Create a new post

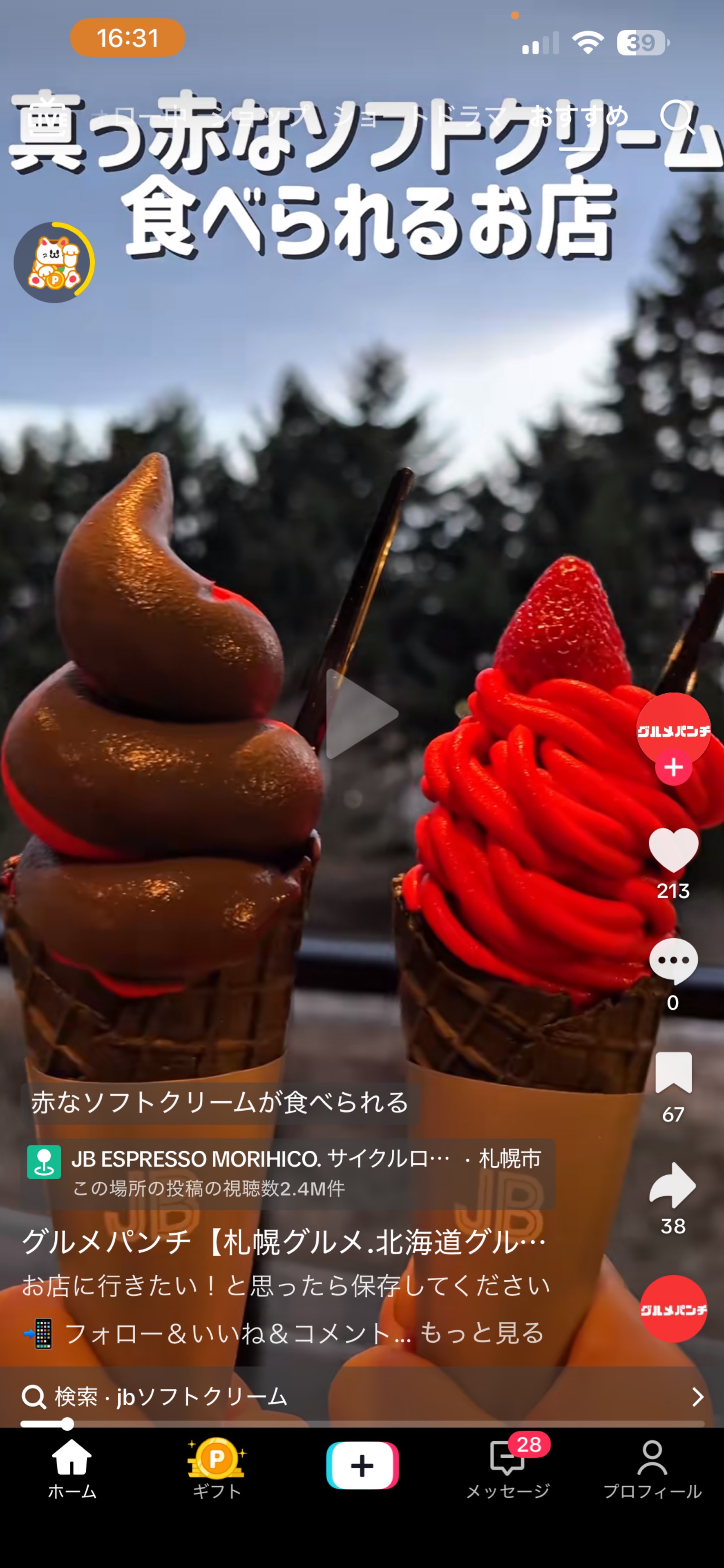(x=362, y=1466)
